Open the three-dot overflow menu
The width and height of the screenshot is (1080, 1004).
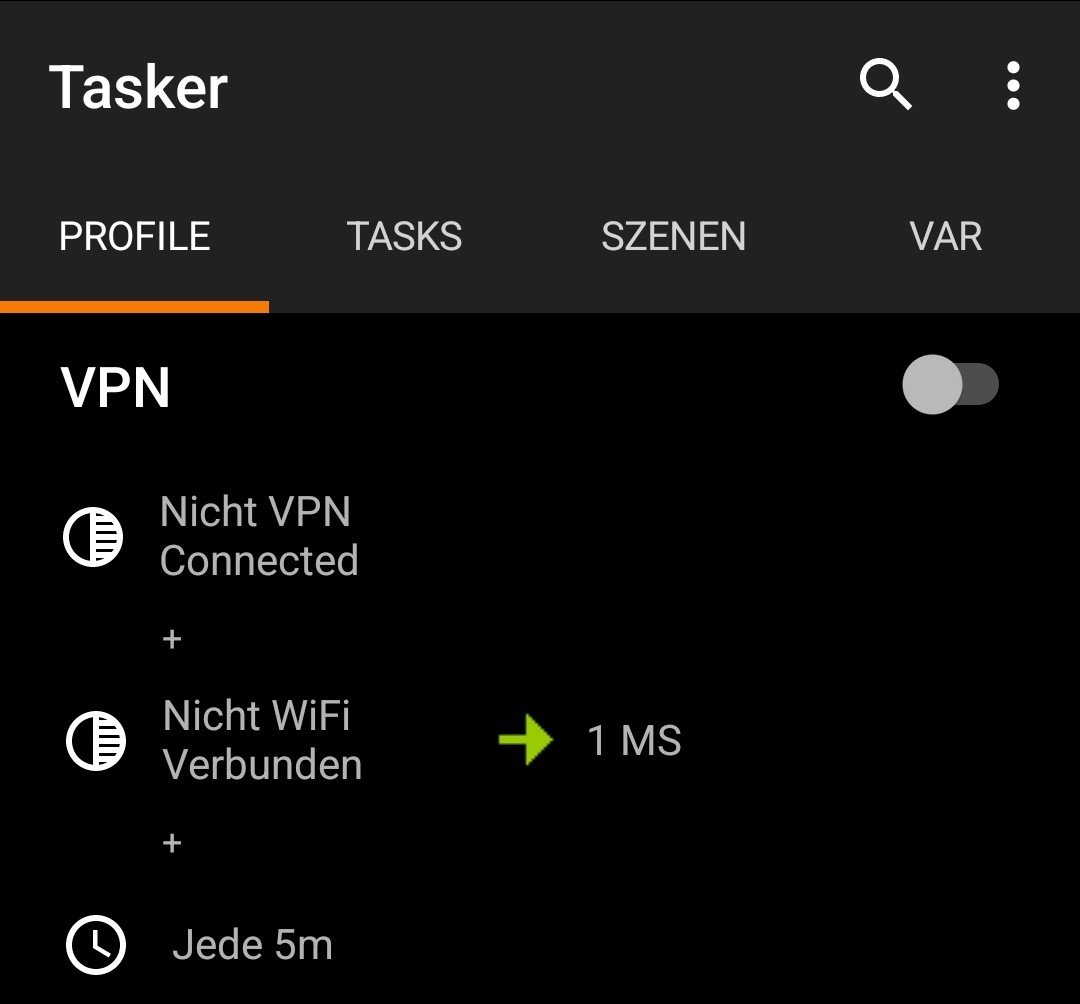point(1013,86)
